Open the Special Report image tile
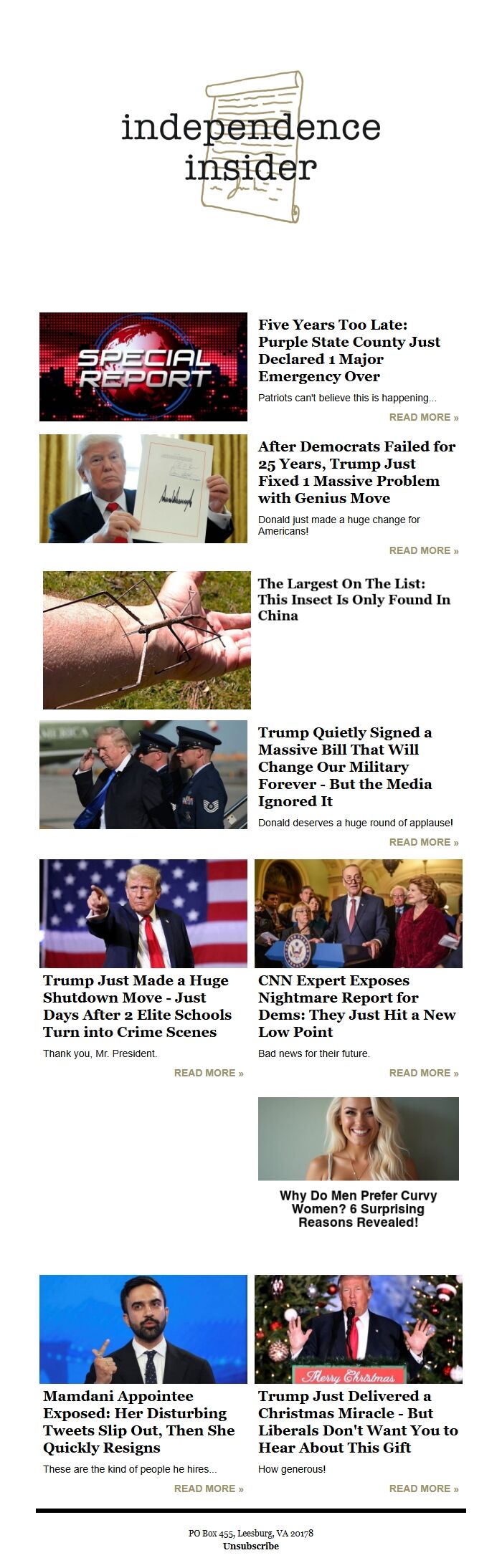 (143, 367)
